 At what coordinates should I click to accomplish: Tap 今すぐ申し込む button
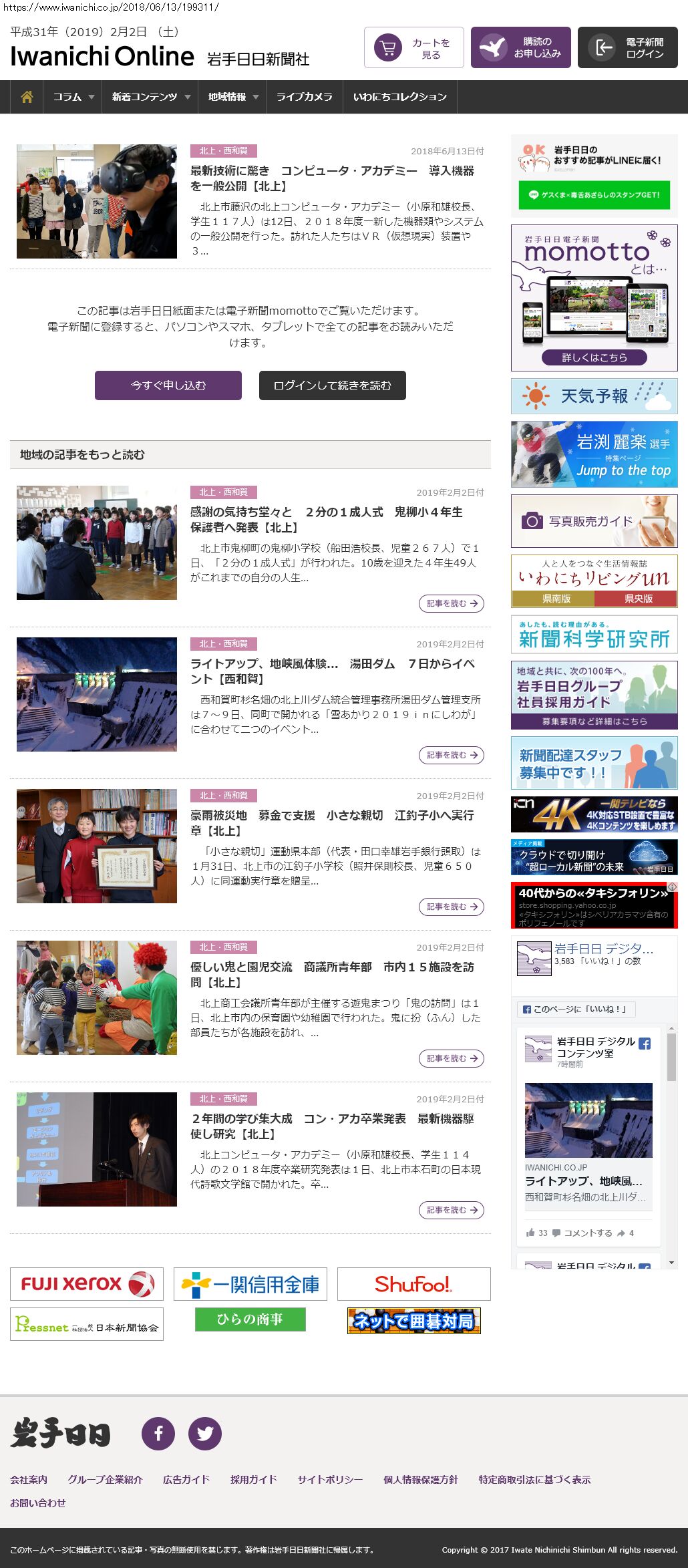(x=168, y=385)
